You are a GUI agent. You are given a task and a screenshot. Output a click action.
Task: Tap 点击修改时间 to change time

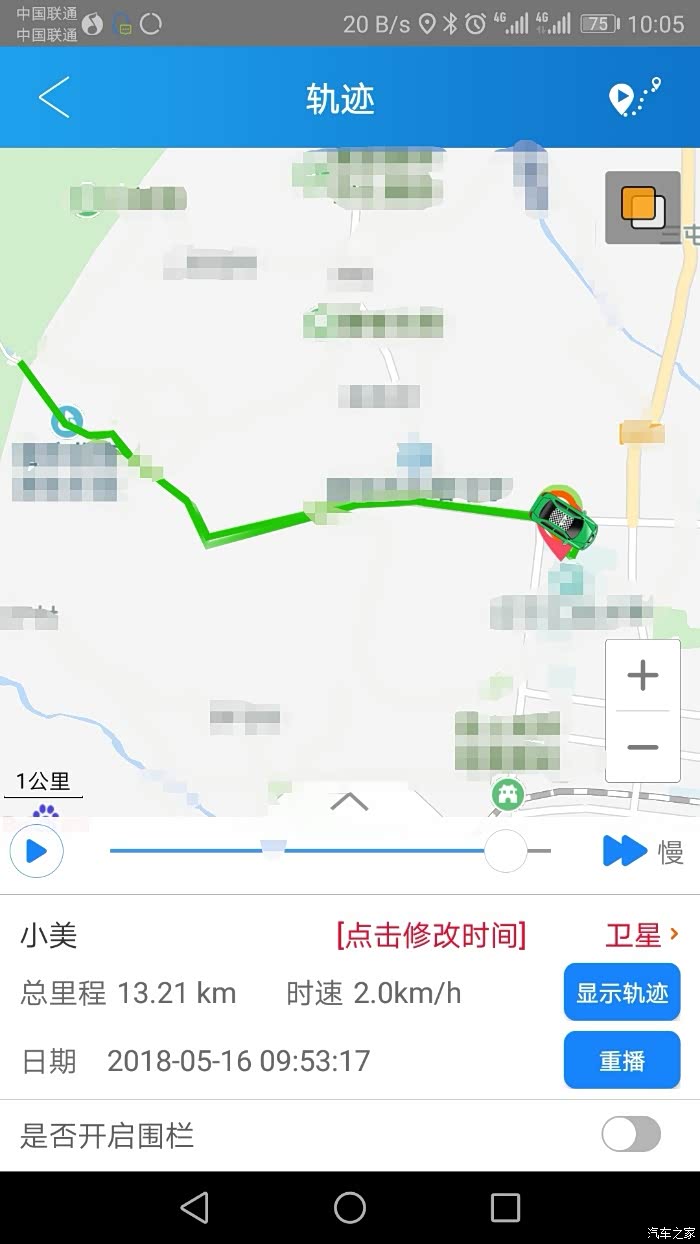(x=431, y=935)
